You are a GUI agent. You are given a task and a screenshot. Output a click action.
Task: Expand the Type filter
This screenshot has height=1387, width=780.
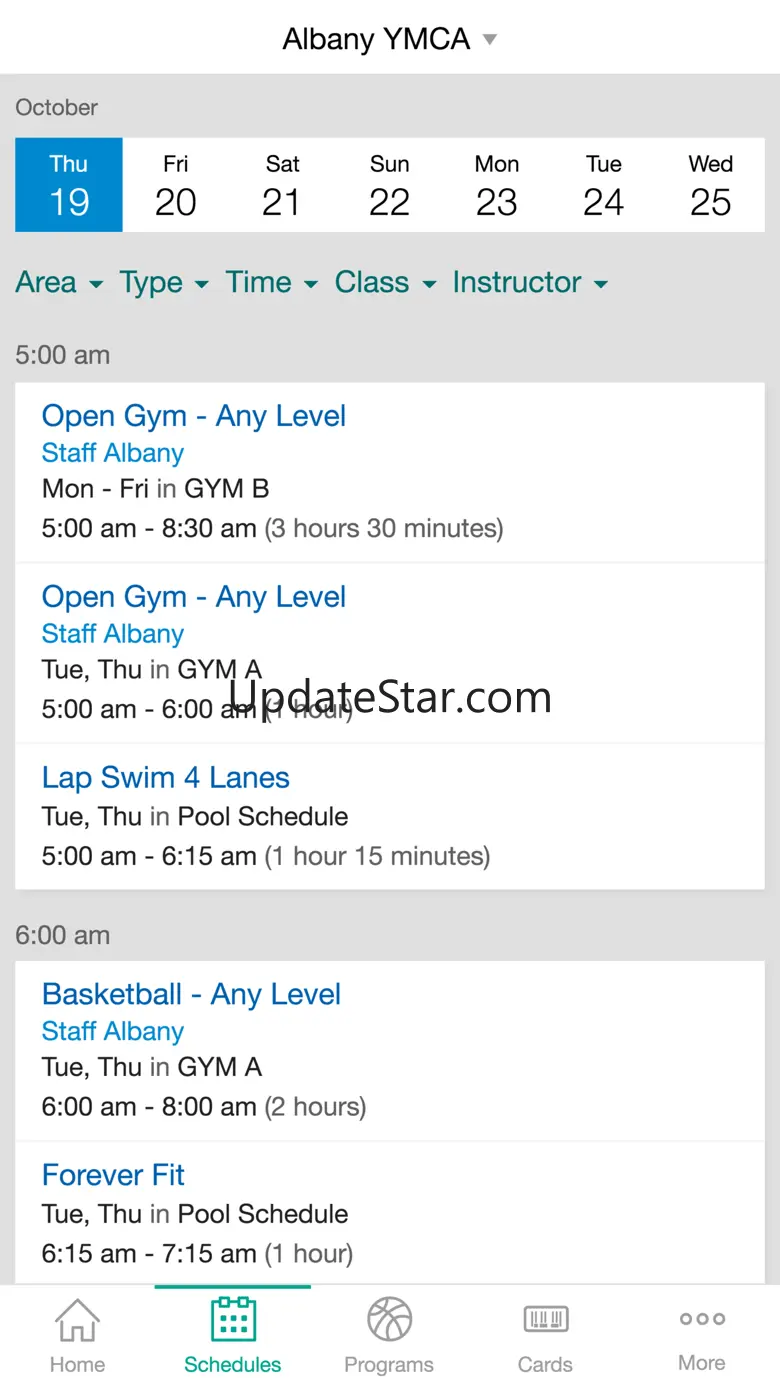tap(164, 283)
